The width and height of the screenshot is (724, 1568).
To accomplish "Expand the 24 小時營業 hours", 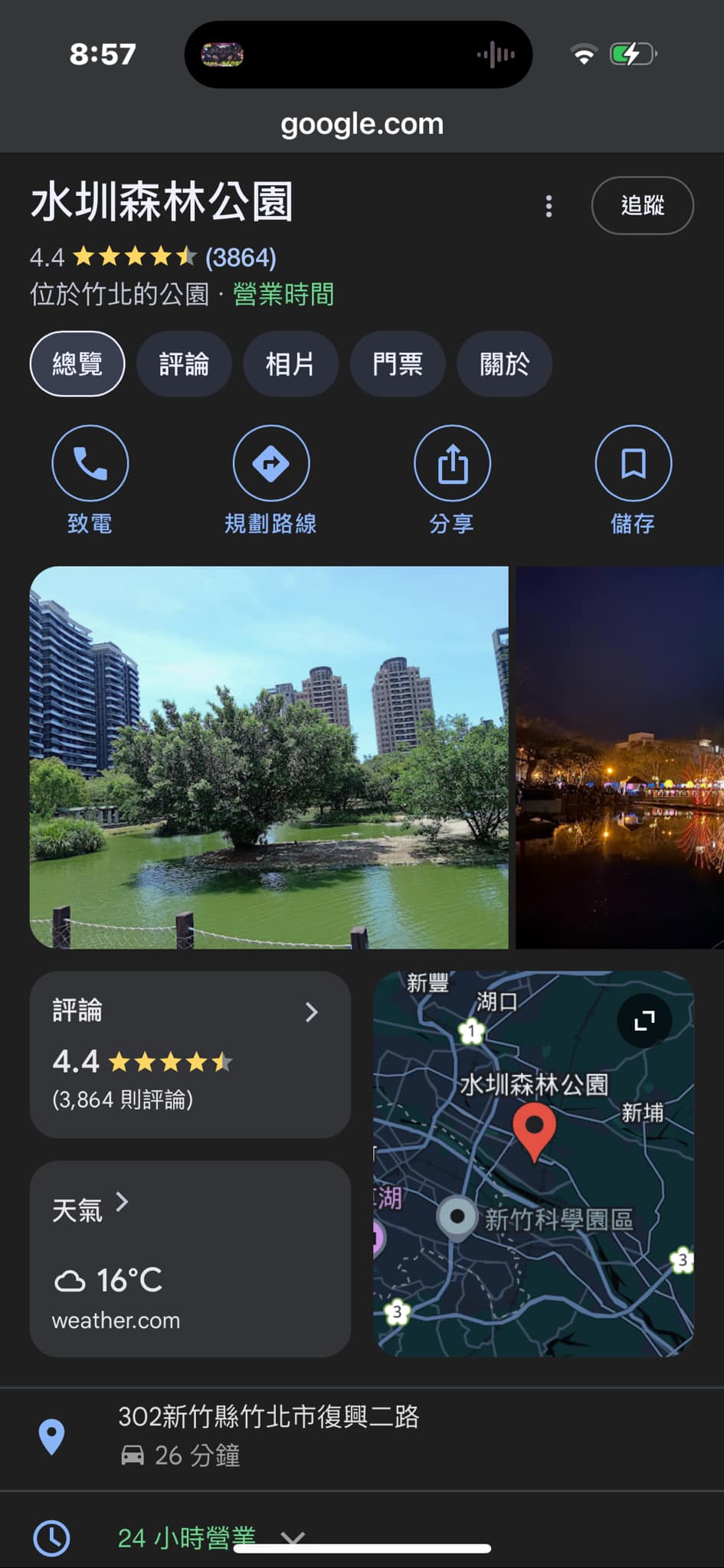I will [292, 1536].
